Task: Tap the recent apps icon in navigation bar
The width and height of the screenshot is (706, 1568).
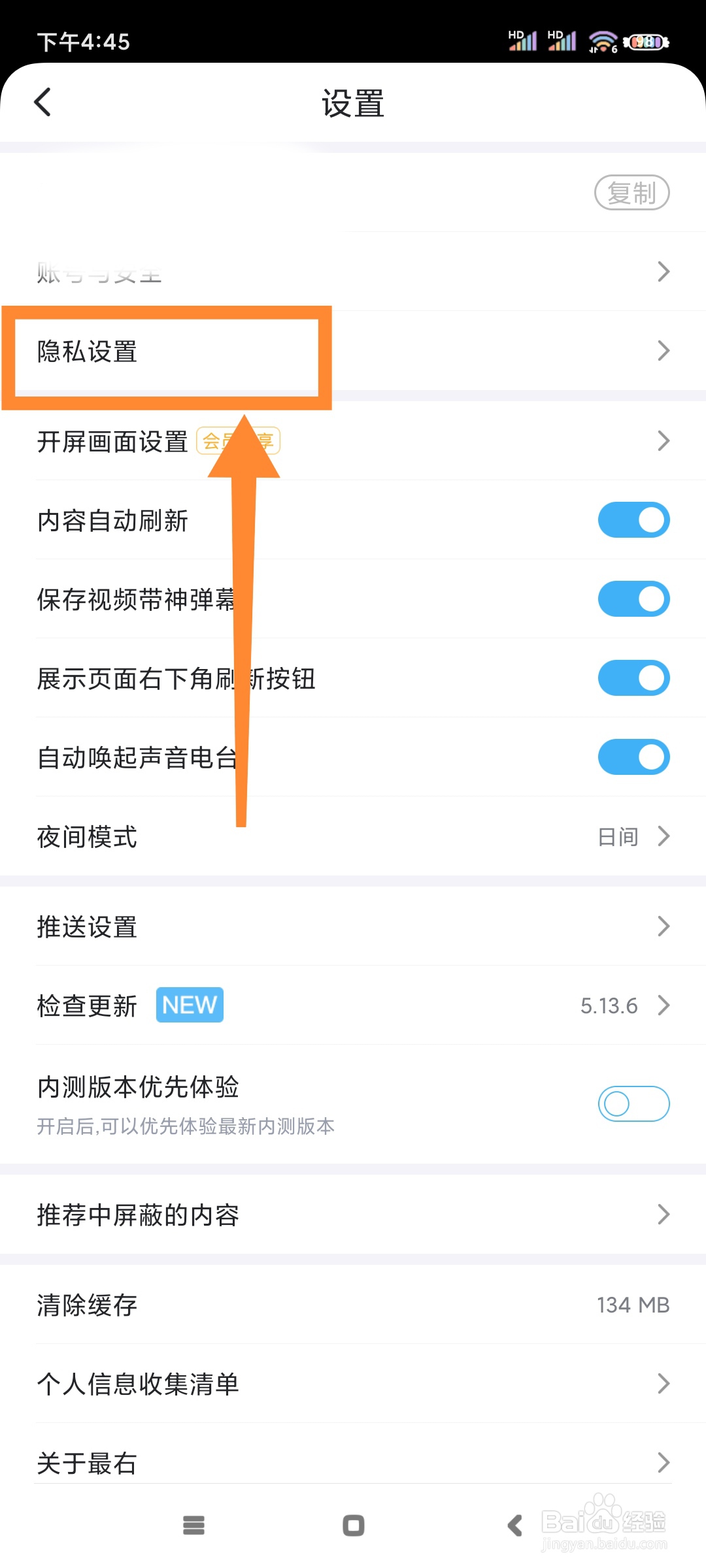Action: click(193, 1526)
